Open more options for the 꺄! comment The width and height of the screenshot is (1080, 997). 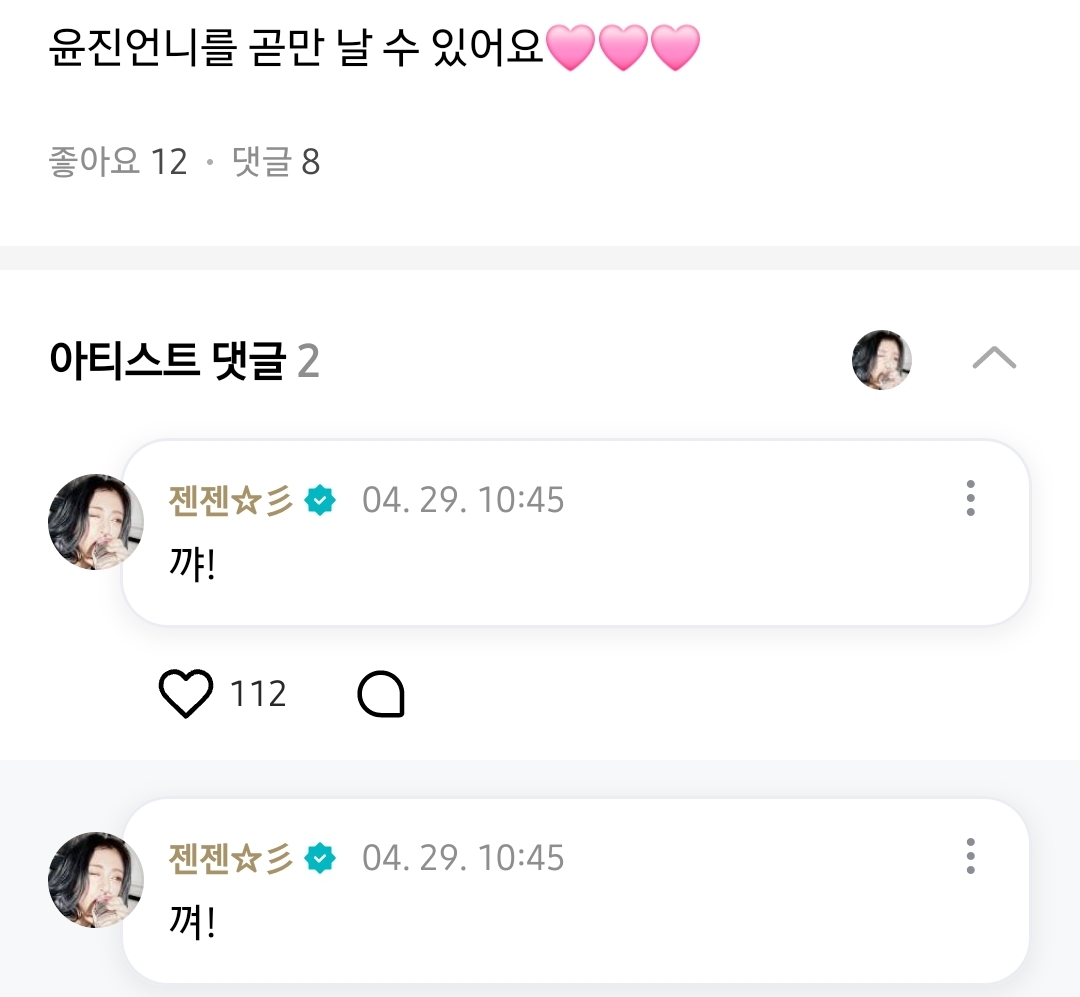click(970, 498)
